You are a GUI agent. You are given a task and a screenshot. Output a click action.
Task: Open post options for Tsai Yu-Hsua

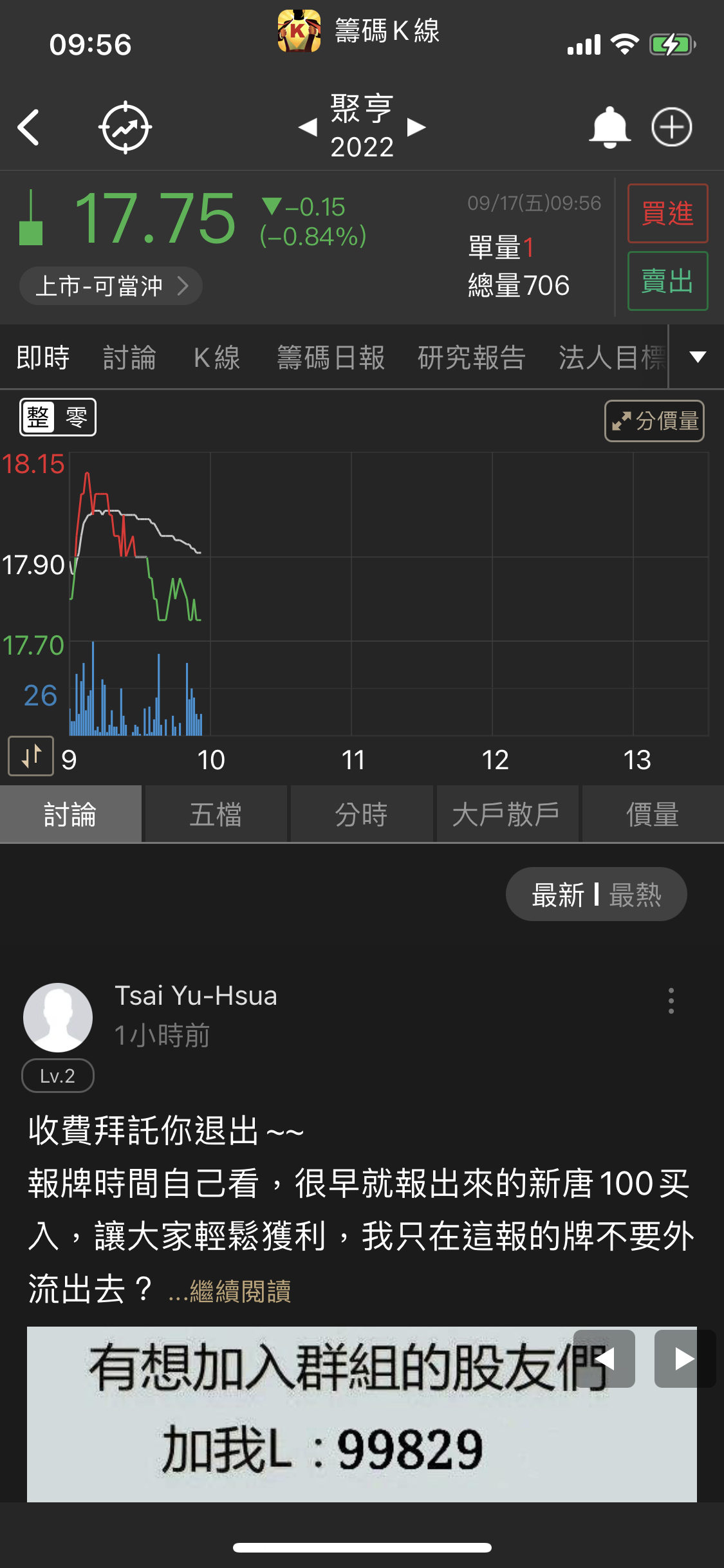click(x=671, y=1001)
